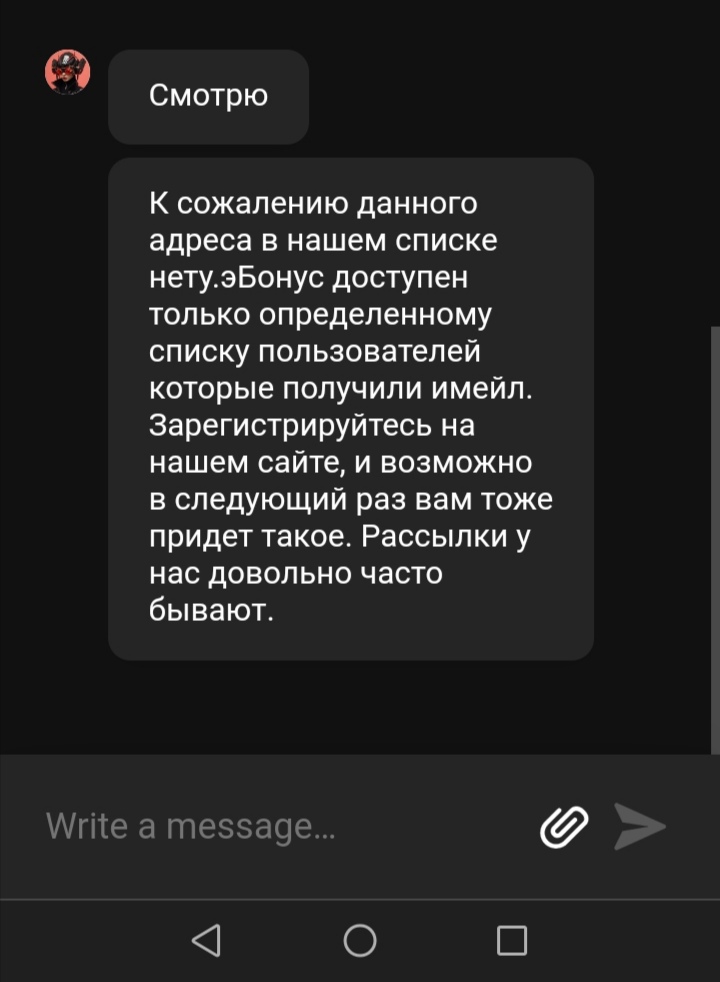The image size is (720, 982).
Task: Send the message with the arrow icon
Action: click(x=638, y=826)
